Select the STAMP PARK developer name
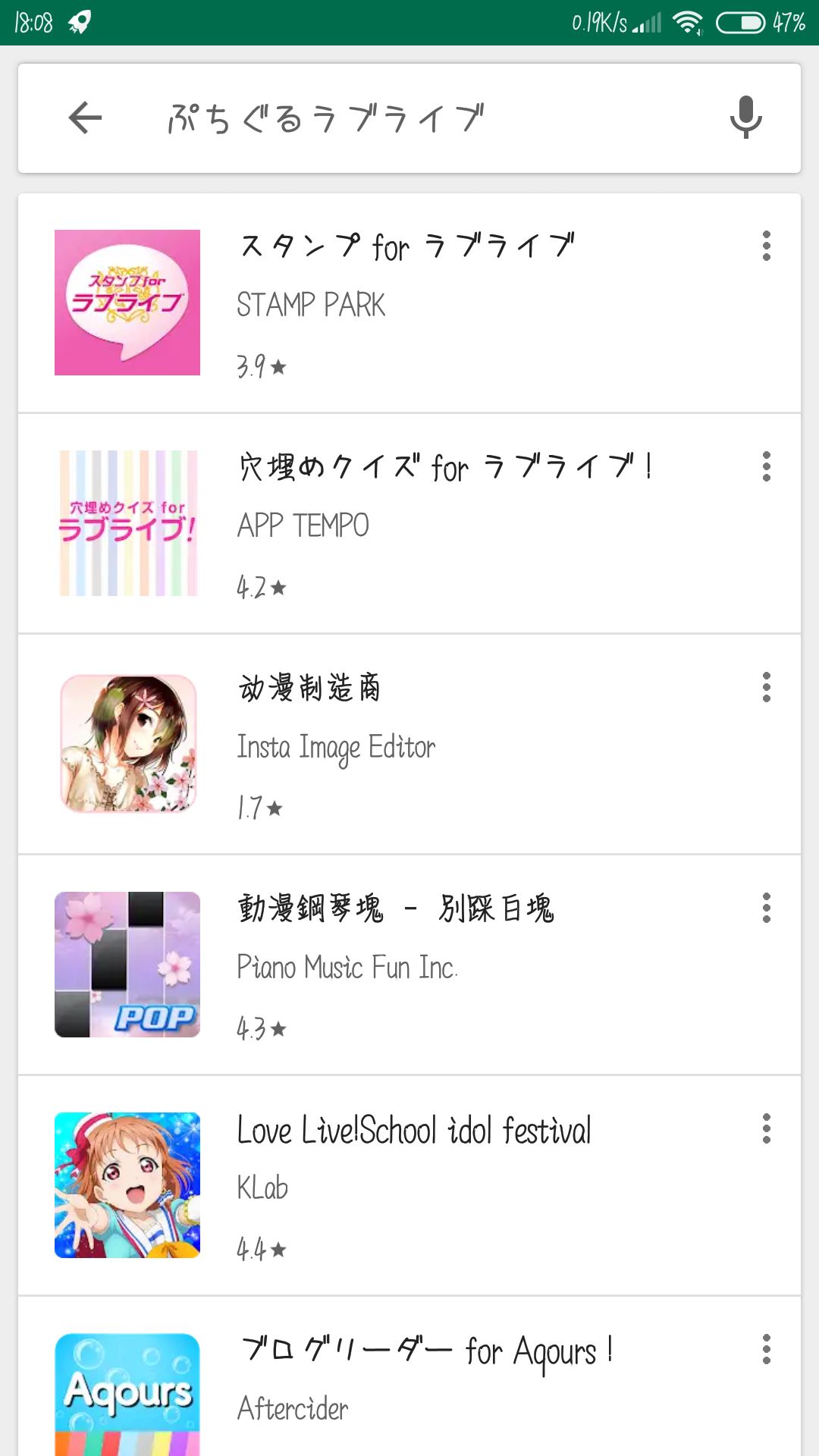 pos(311,304)
